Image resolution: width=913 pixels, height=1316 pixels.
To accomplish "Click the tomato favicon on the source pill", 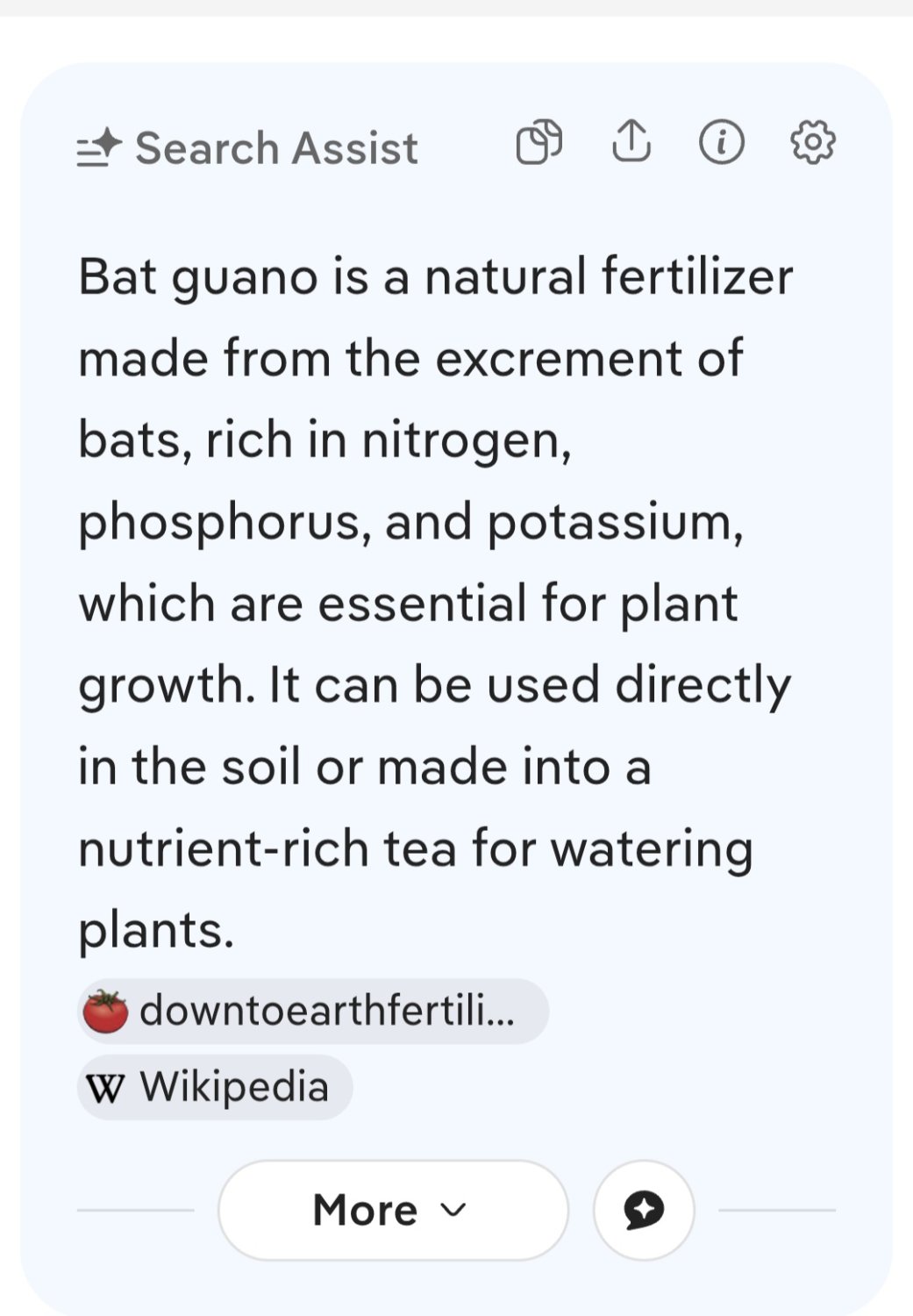I will (107, 1011).
